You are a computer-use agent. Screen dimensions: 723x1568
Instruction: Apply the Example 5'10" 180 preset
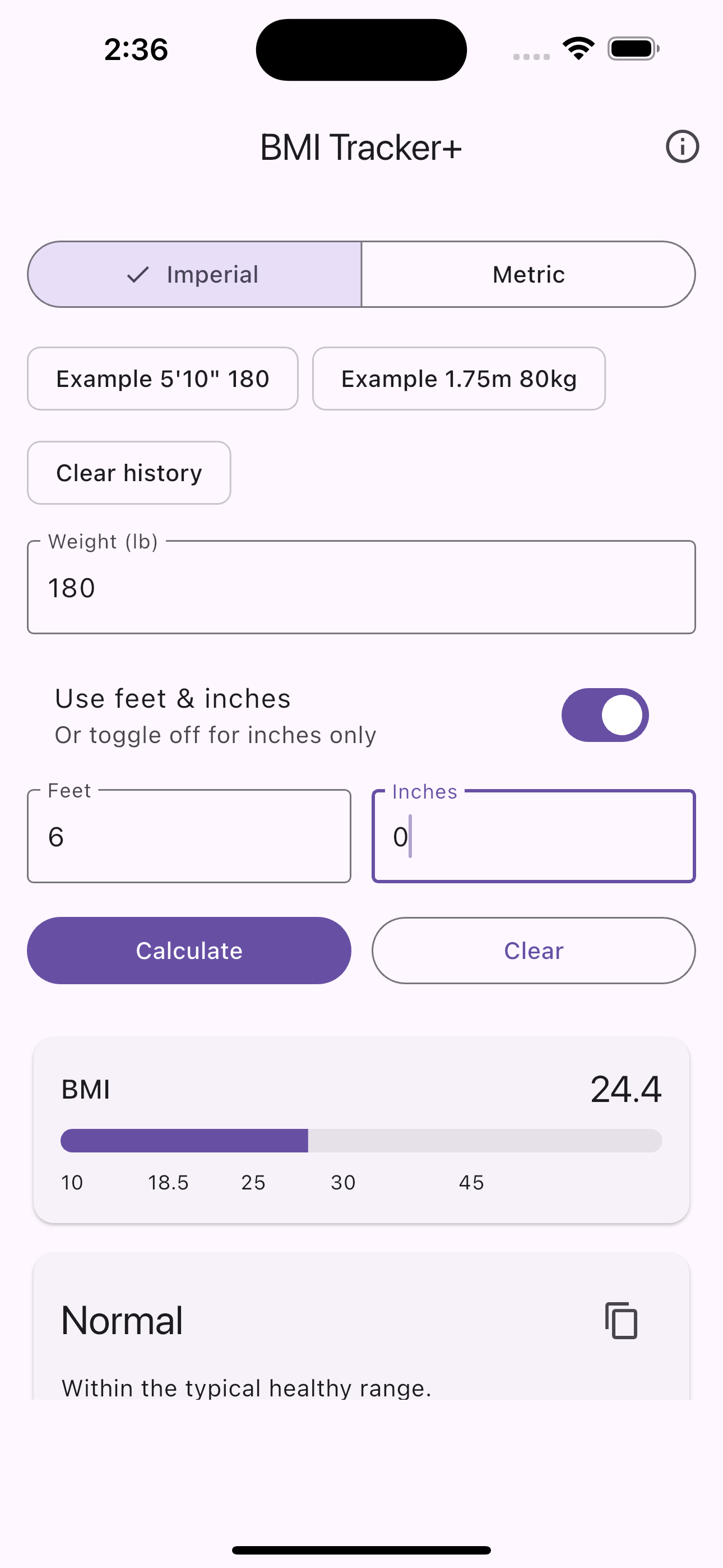click(162, 378)
